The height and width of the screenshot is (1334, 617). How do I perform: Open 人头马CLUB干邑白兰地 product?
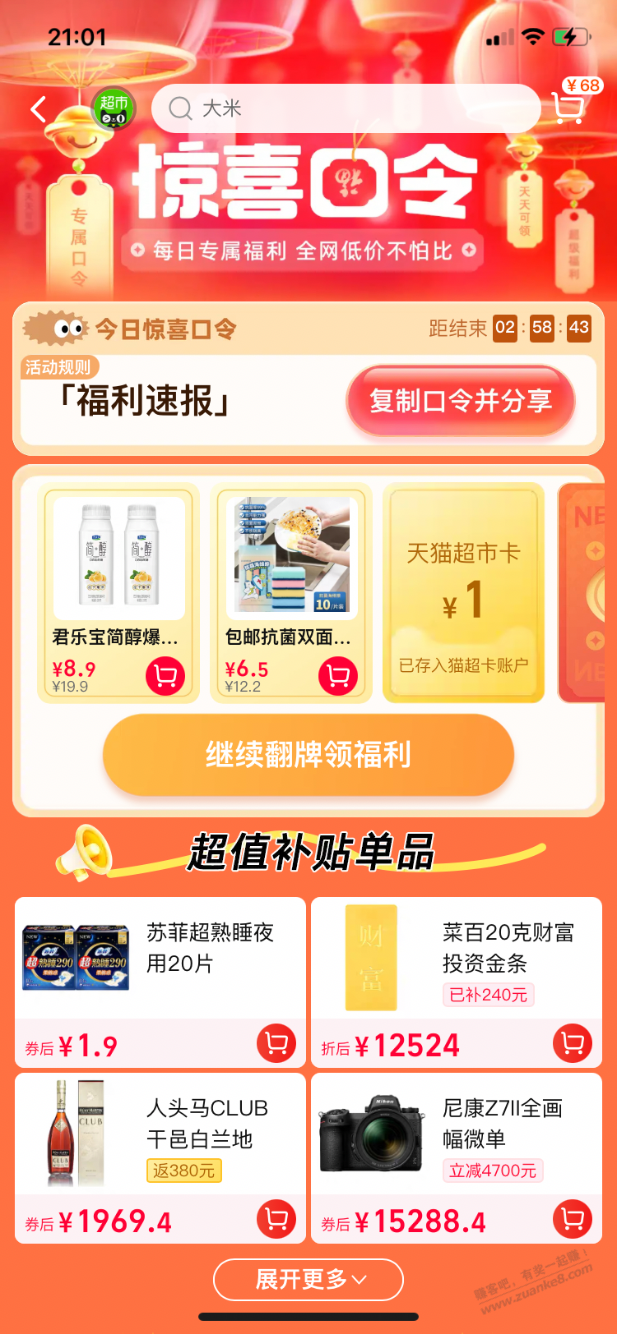(x=160, y=1159)
